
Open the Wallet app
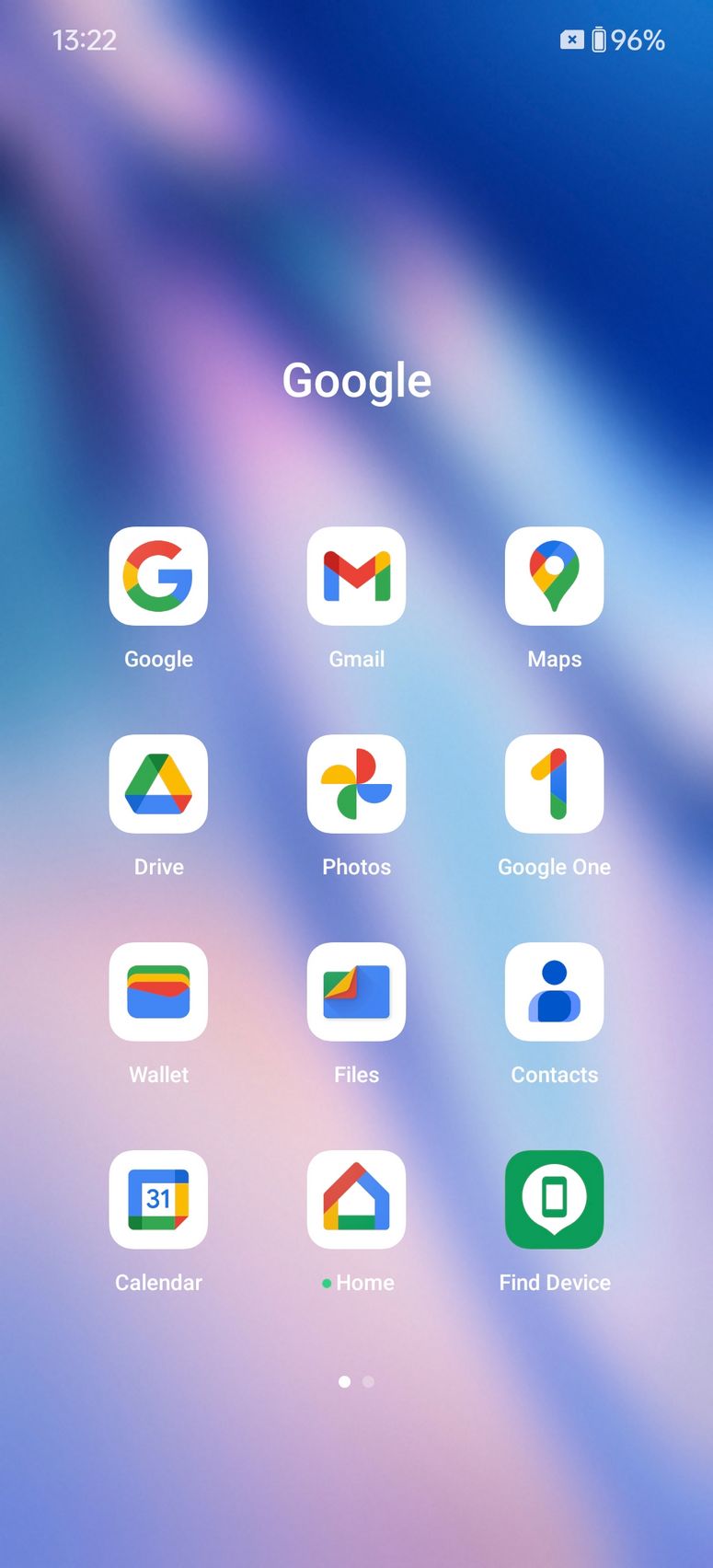[x=158, y=992]
